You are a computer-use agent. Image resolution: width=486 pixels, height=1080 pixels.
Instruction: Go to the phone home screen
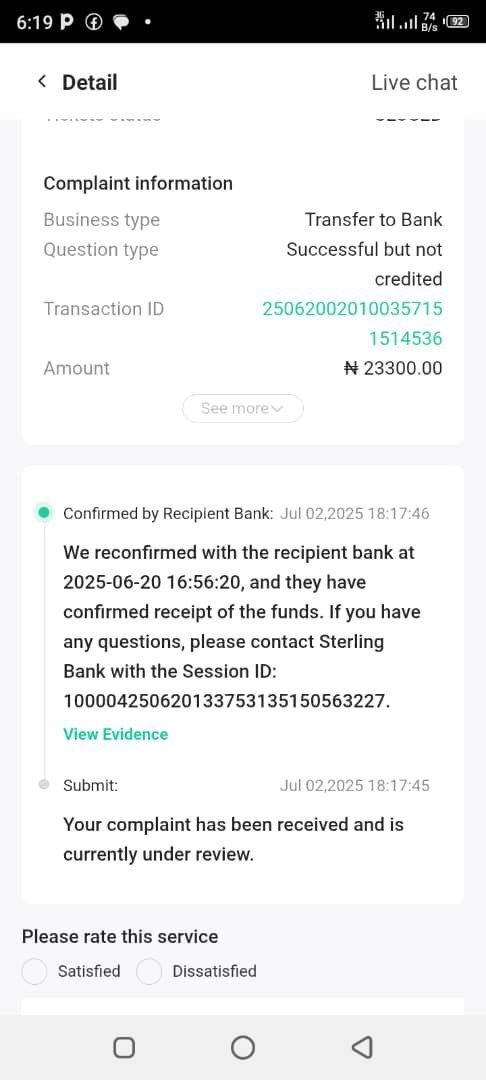click(242, 1048)
